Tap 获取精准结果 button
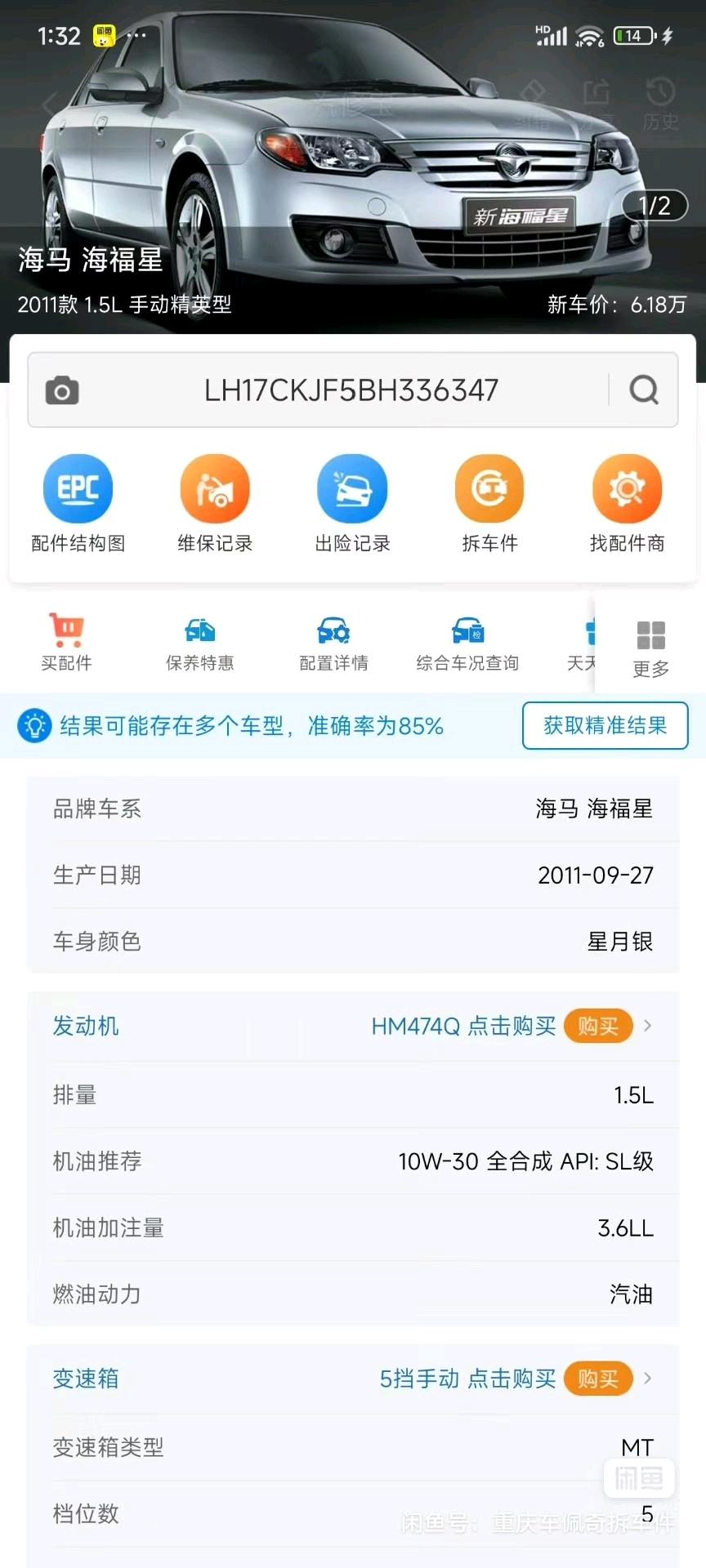The image size is (706, 1568). (605, 725)
